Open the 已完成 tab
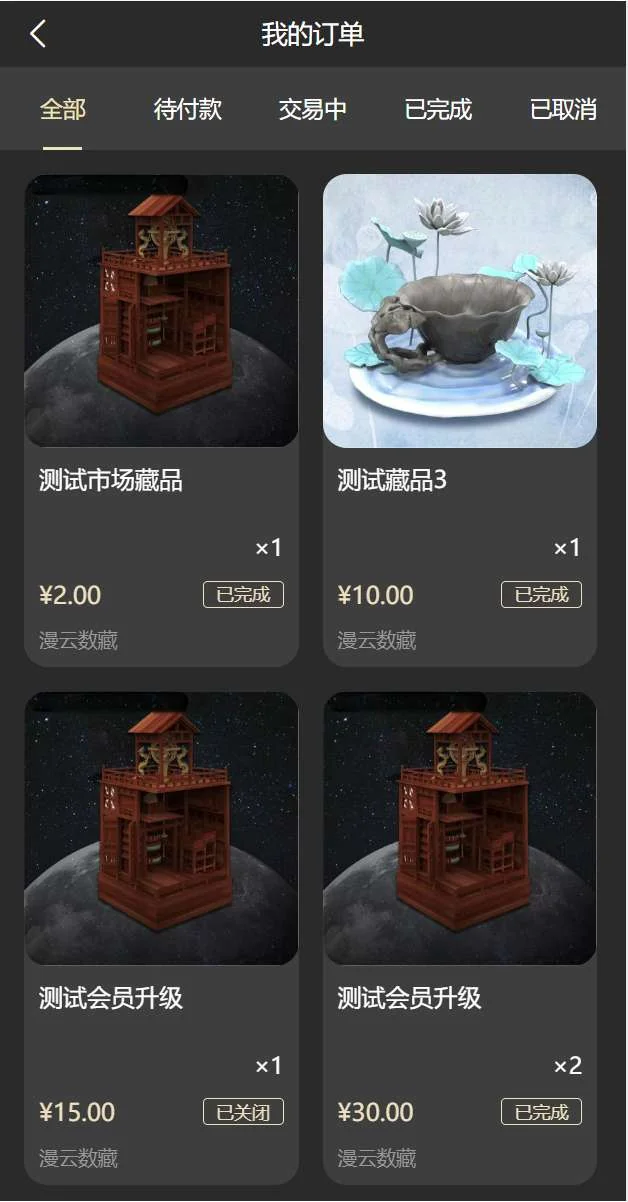 pyautogui.click(x=438, y=109)
